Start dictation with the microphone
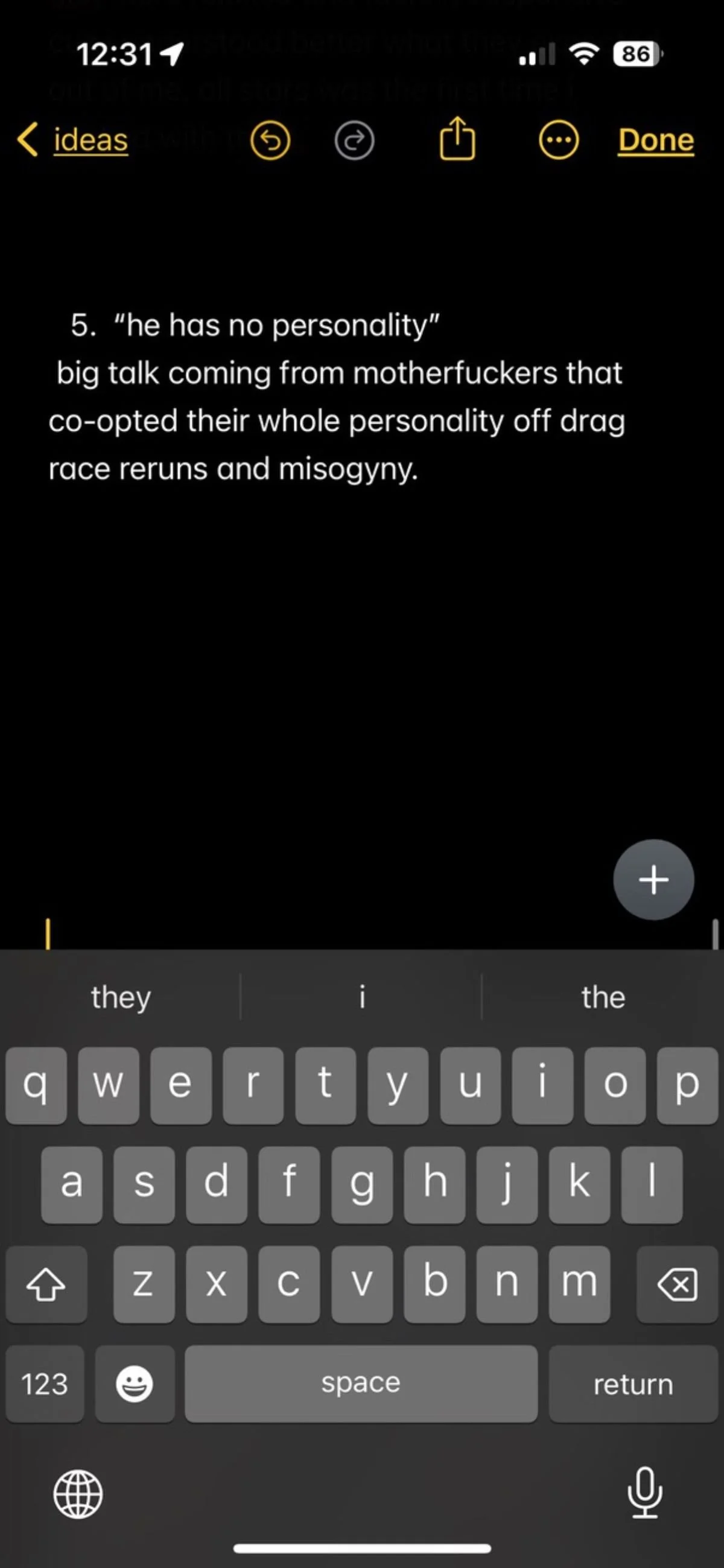The width and height of the screenshot is (724, 1568). (644, 1493)
